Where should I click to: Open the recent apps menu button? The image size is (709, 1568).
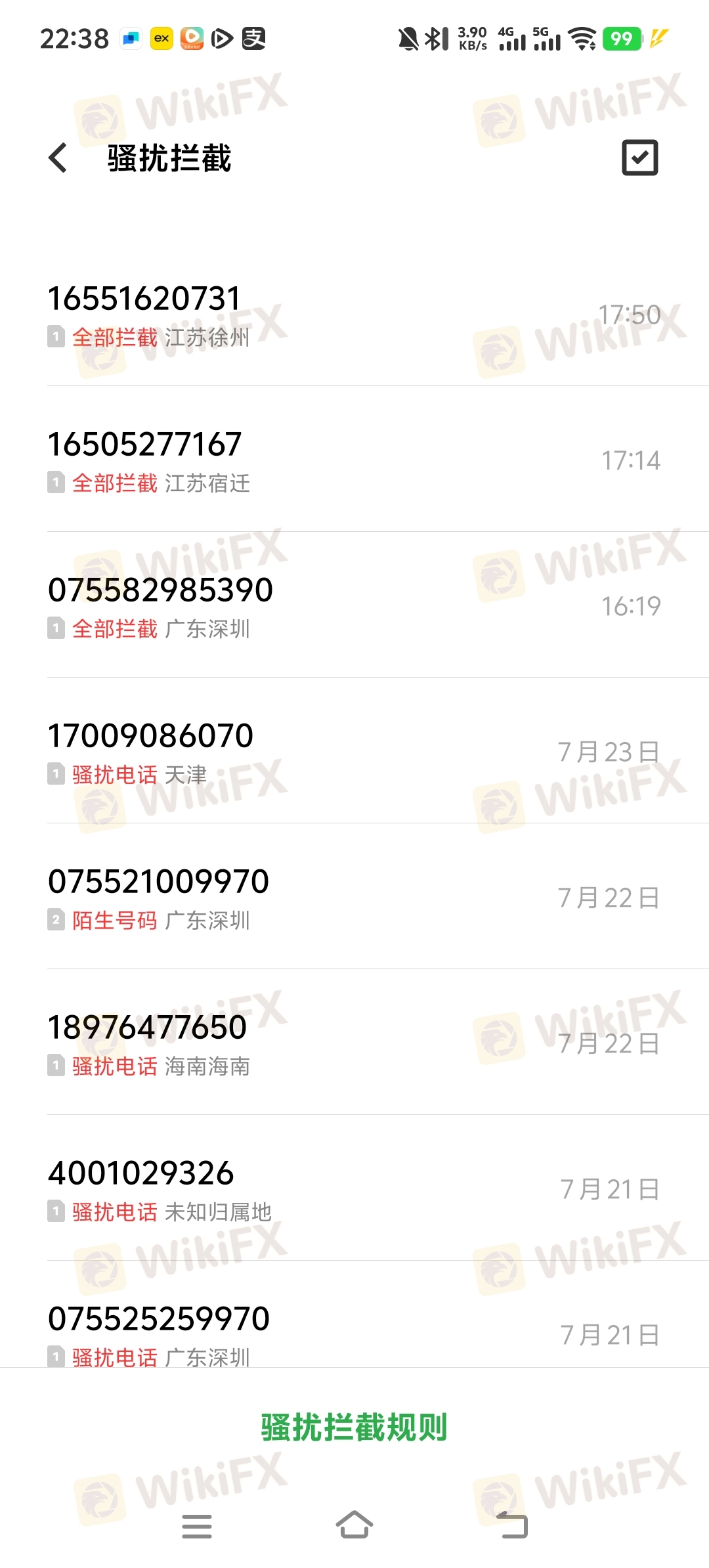pyautogui.click(x=197, y=1526)
